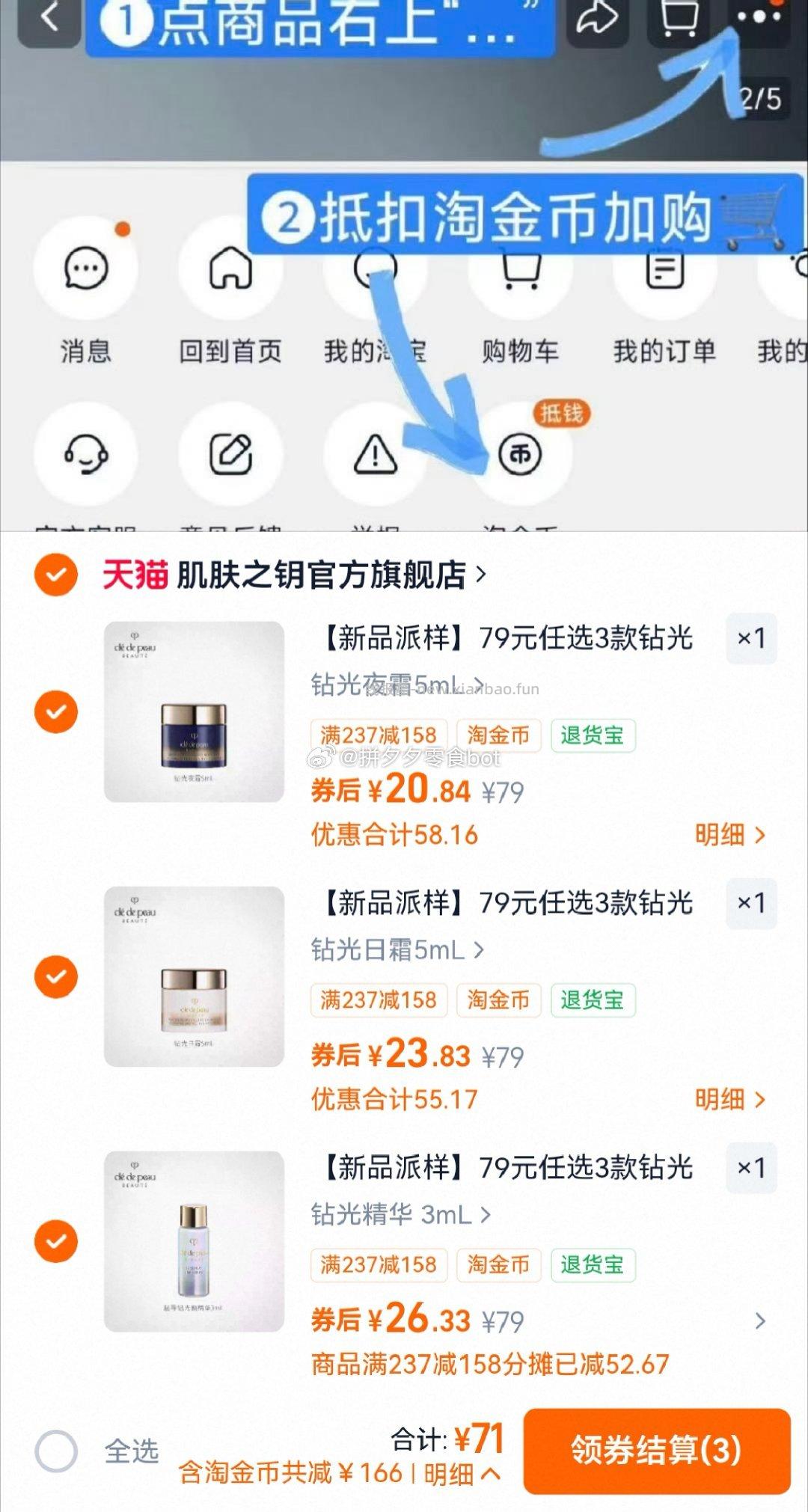This screenshot has height=1512, width=808.
Task: Tap the warning report icon
Action: (376, 456)
